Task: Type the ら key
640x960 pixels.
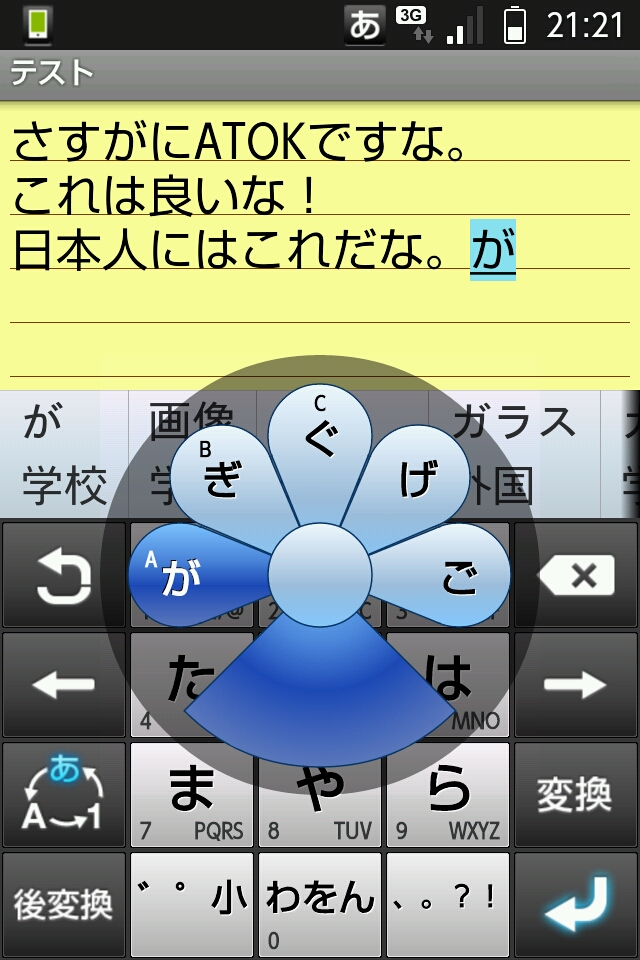Action: [x=448, y=795]
